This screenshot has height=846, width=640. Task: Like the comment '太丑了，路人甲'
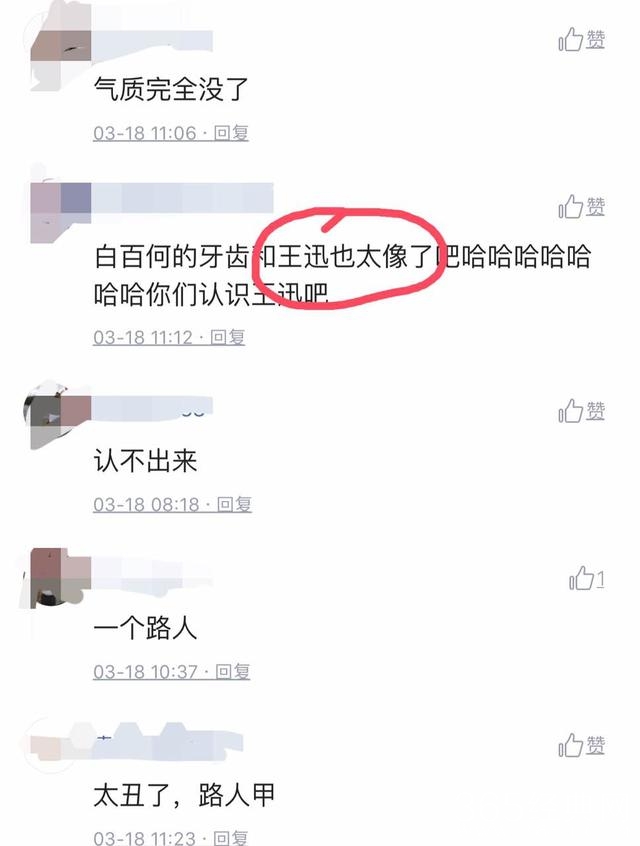(581, 745)
